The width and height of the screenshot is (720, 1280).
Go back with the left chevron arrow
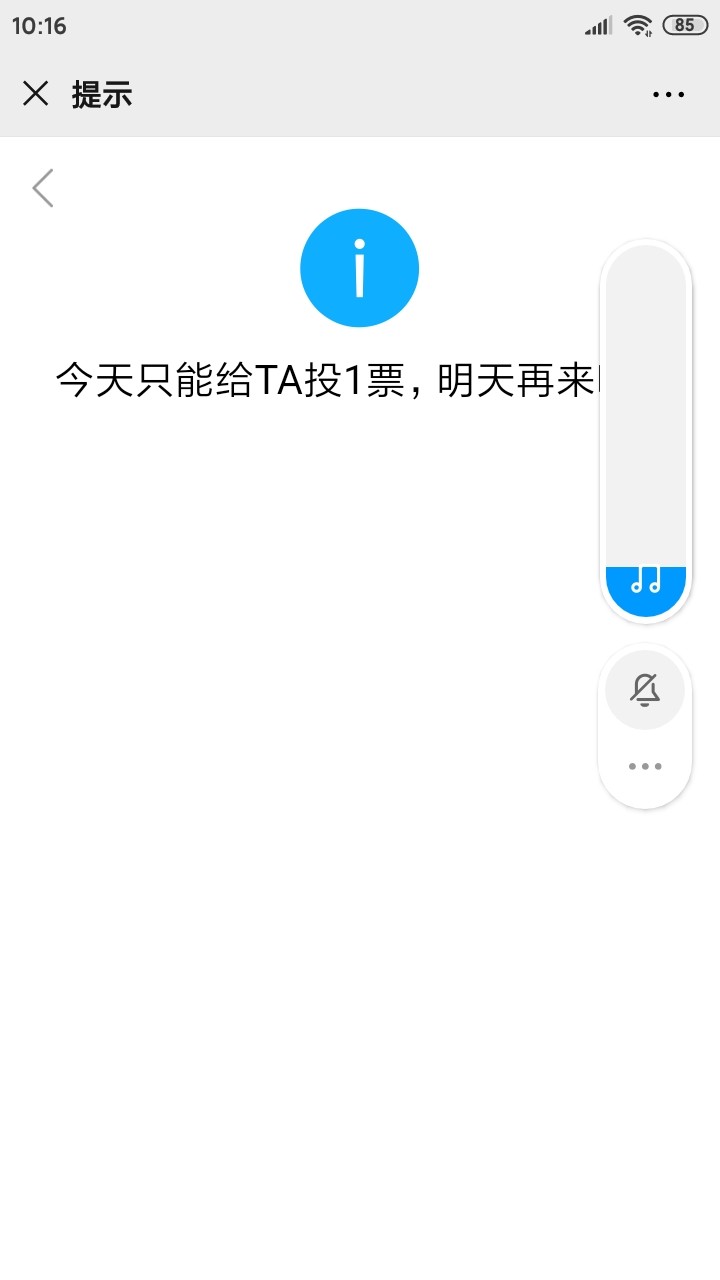[x=42, y=188]
